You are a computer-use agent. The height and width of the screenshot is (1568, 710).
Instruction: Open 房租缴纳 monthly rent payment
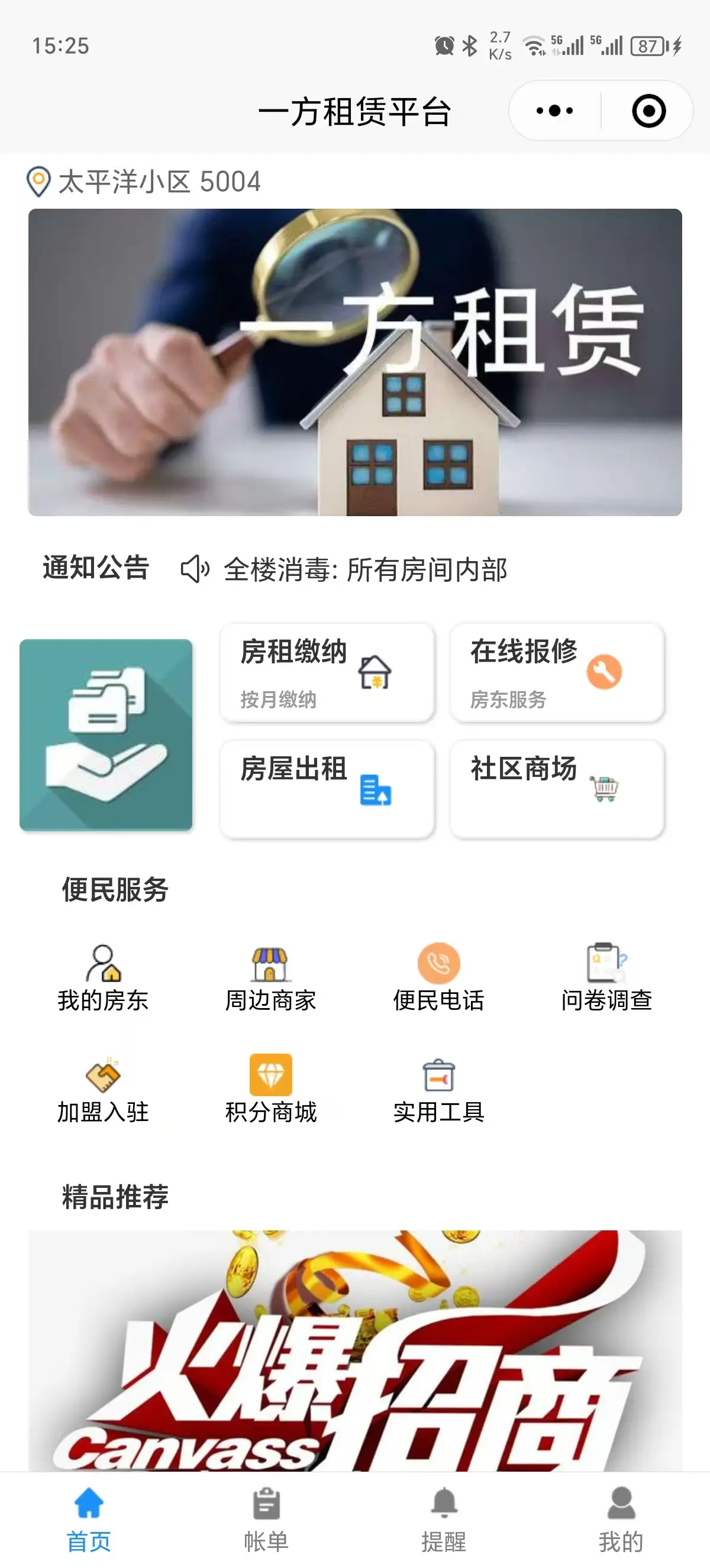[x=327, y=673]
